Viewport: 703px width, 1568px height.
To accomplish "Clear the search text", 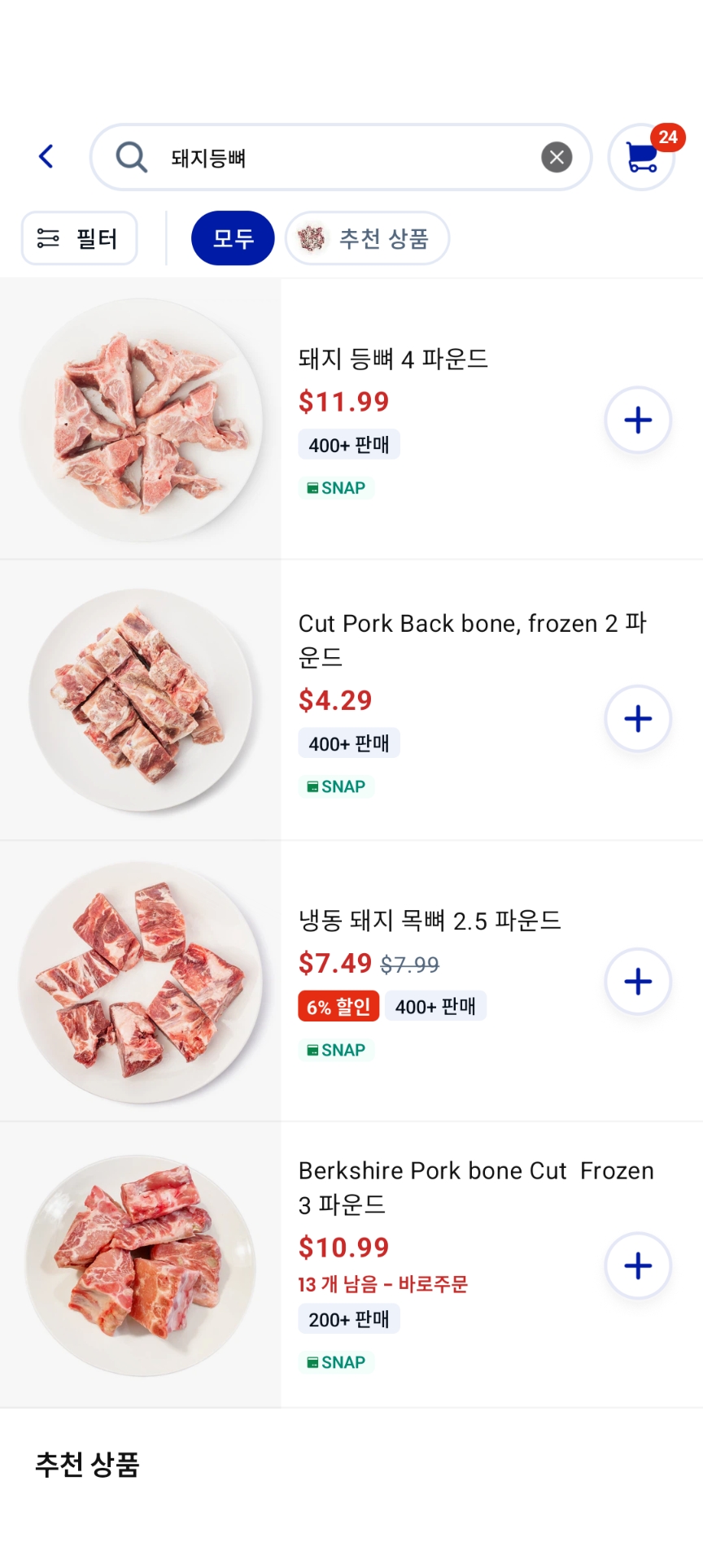I will [557, 158].
